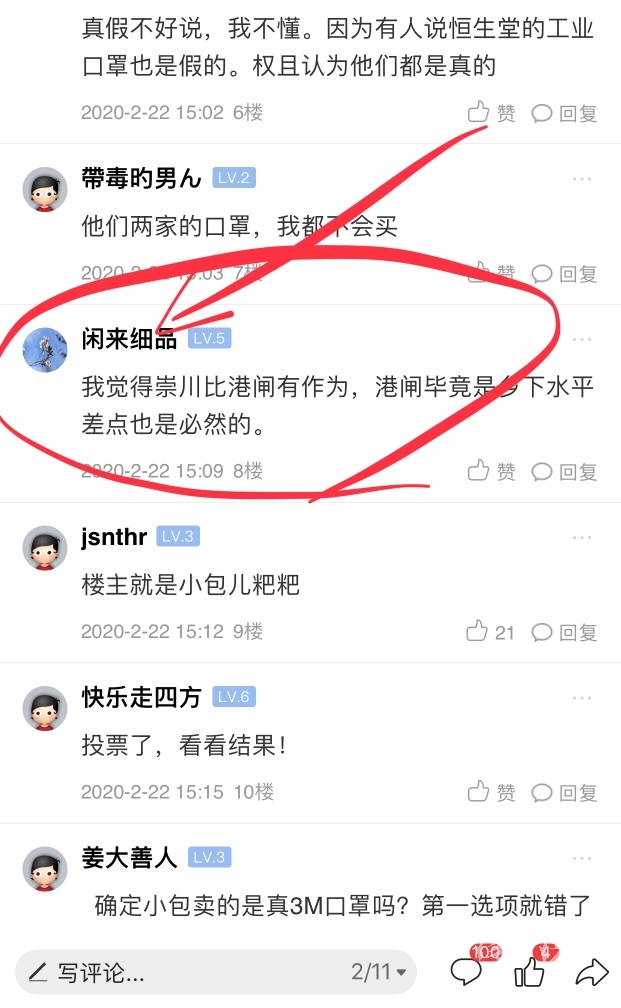
Task: Tap the 写评论 comment input field
Action: click(180, 971)
